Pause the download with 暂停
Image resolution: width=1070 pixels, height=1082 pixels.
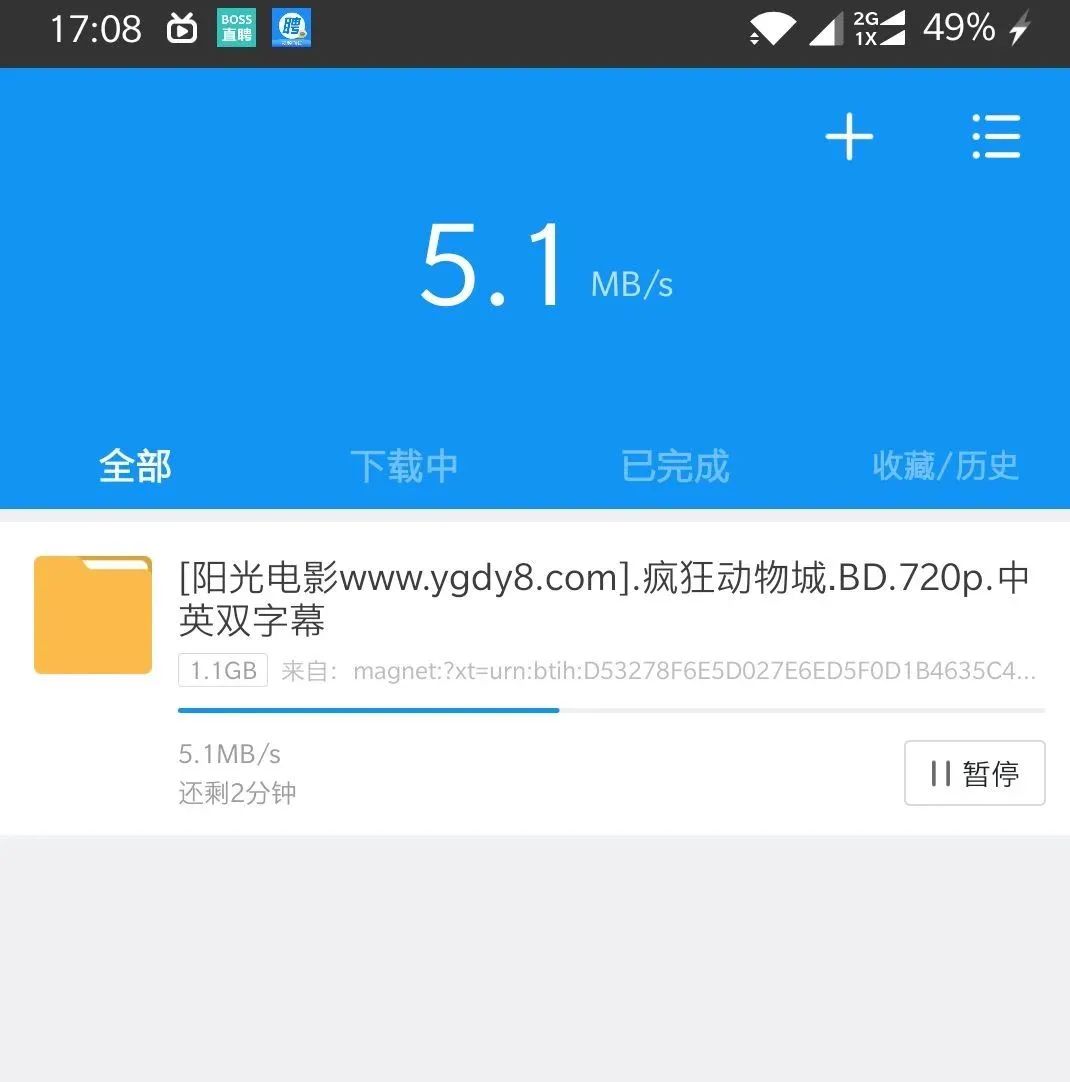coord(974,773)
